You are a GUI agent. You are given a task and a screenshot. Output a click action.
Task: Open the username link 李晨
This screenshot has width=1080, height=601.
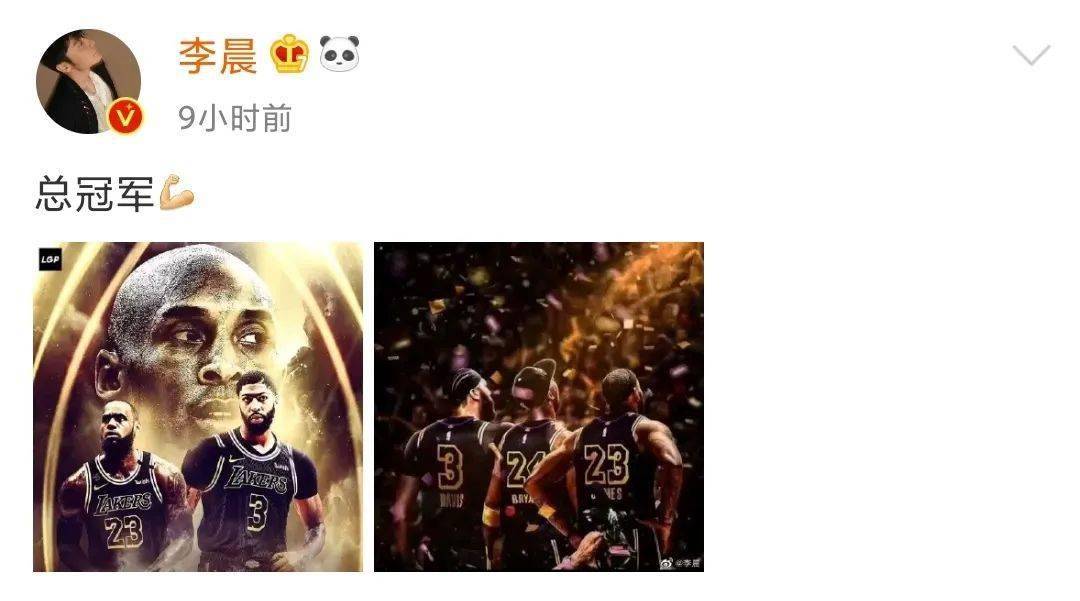pos(217,55)
